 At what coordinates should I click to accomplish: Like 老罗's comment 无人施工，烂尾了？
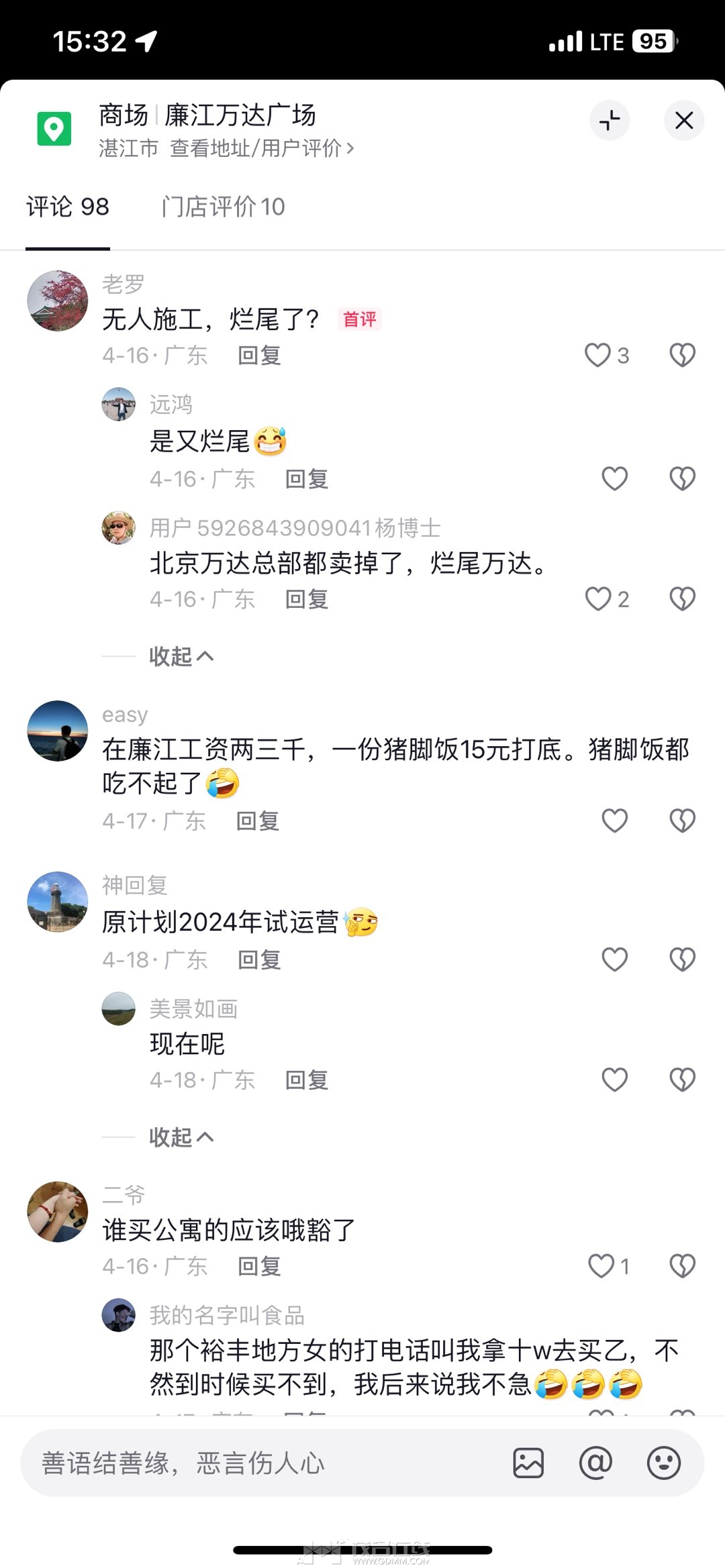point(597,355)
